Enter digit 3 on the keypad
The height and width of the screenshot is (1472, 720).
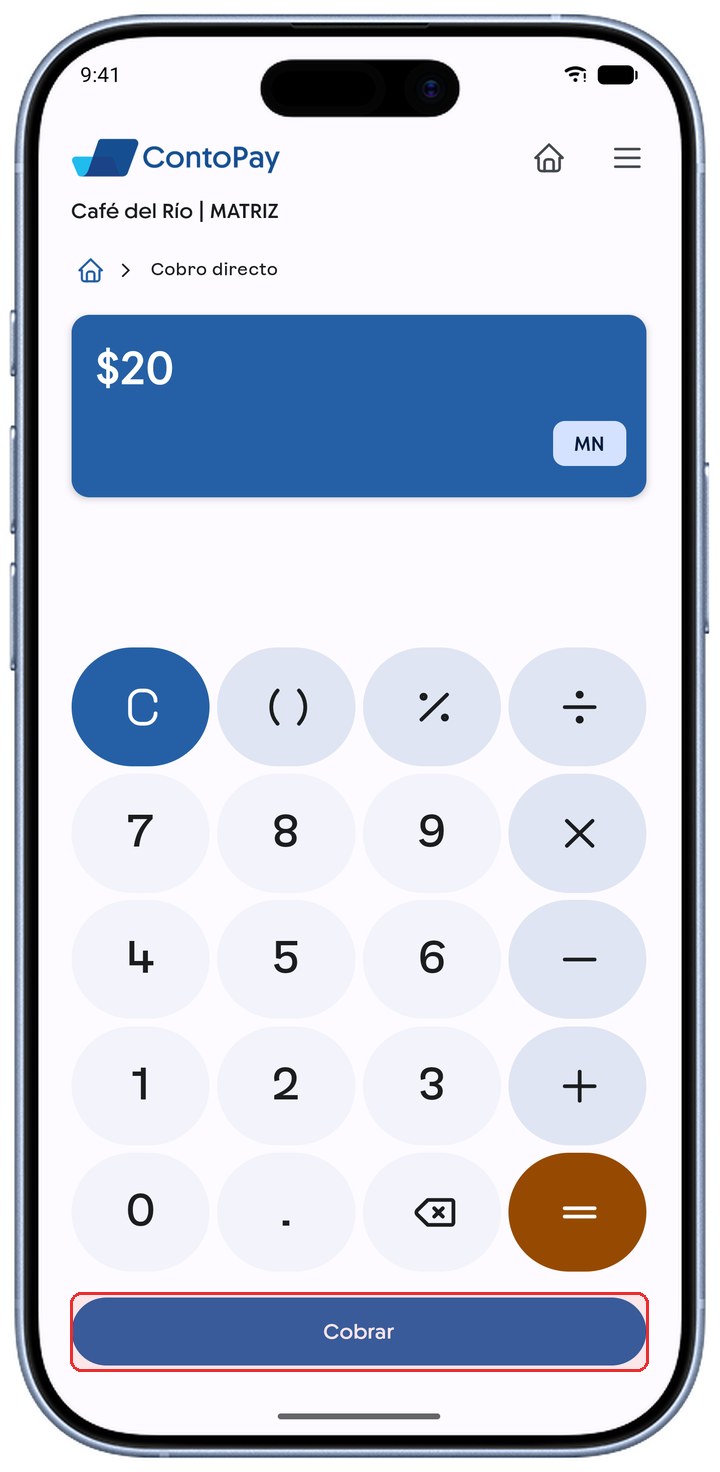[x=432, y=1086]
